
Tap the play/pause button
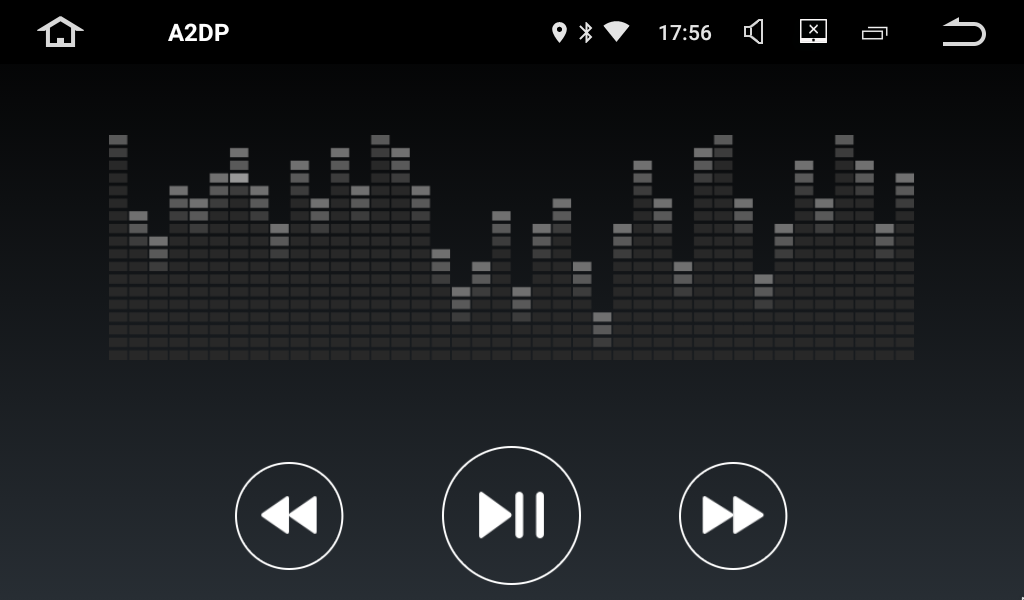pos(511,515)
